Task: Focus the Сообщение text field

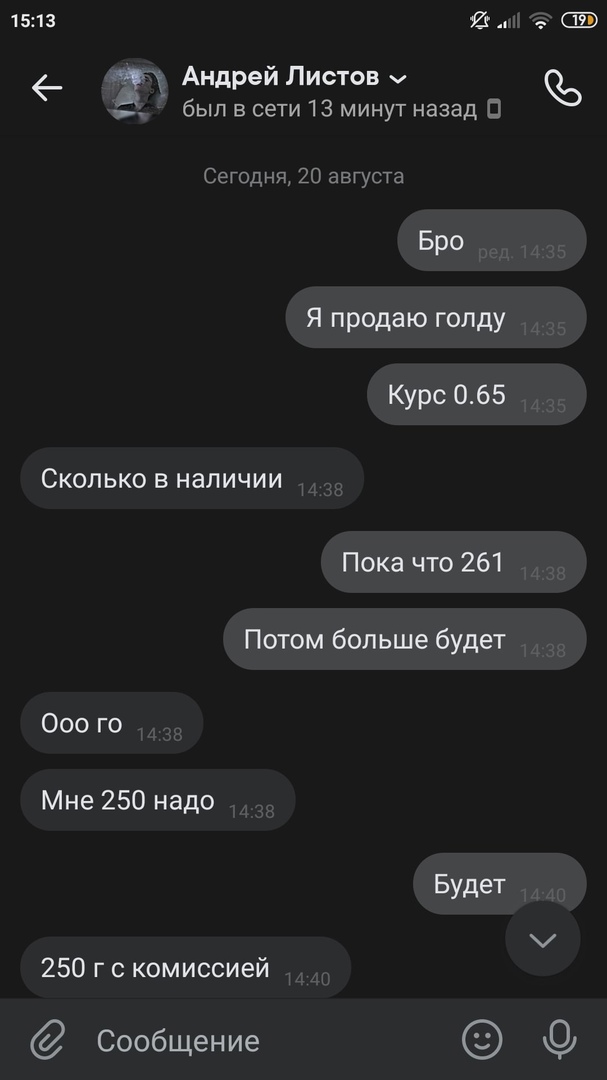Action: pyautogui.click(x=260, y=1041)
